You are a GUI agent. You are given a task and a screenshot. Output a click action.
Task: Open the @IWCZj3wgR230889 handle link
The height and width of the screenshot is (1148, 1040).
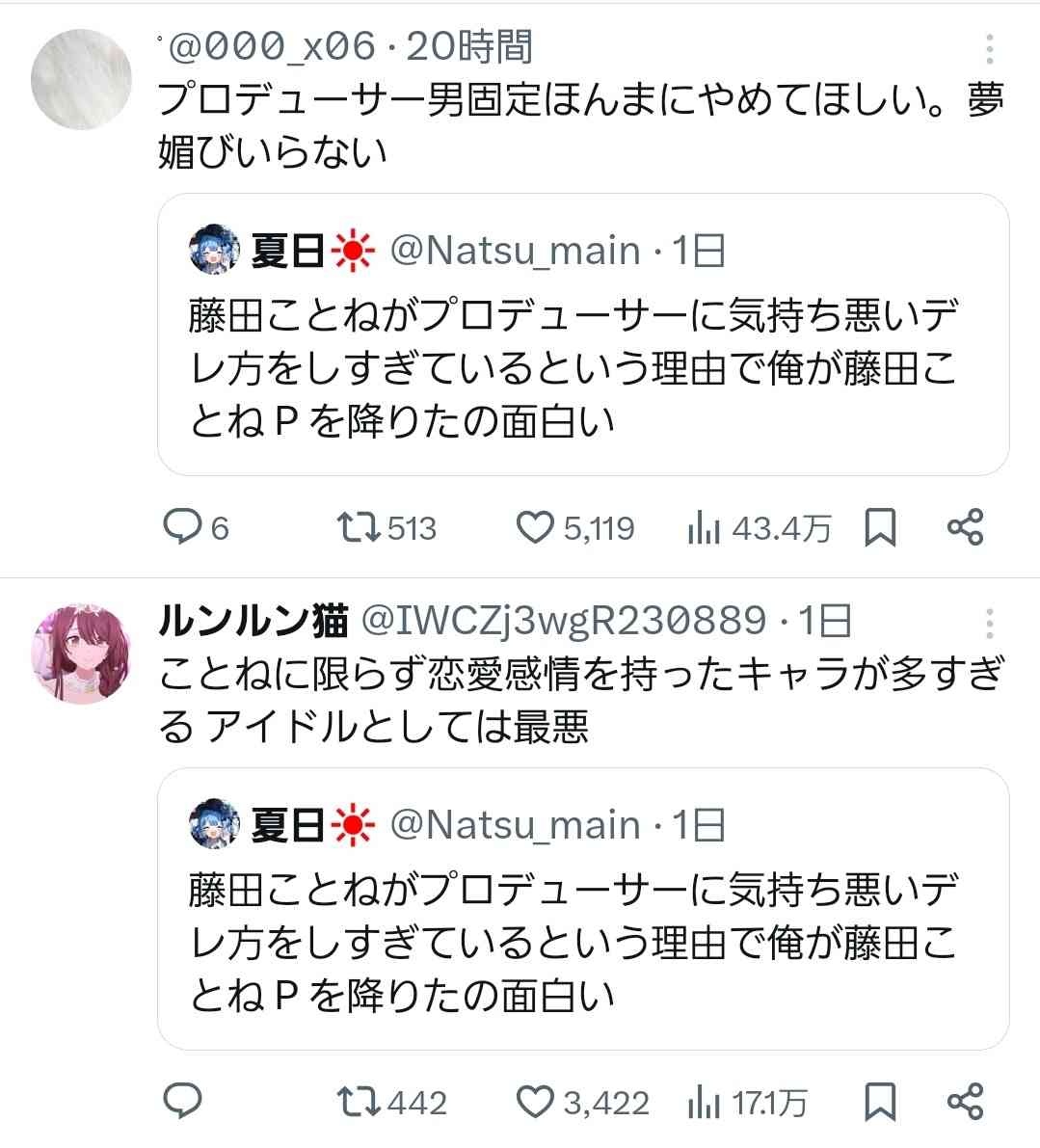[563, 622]
